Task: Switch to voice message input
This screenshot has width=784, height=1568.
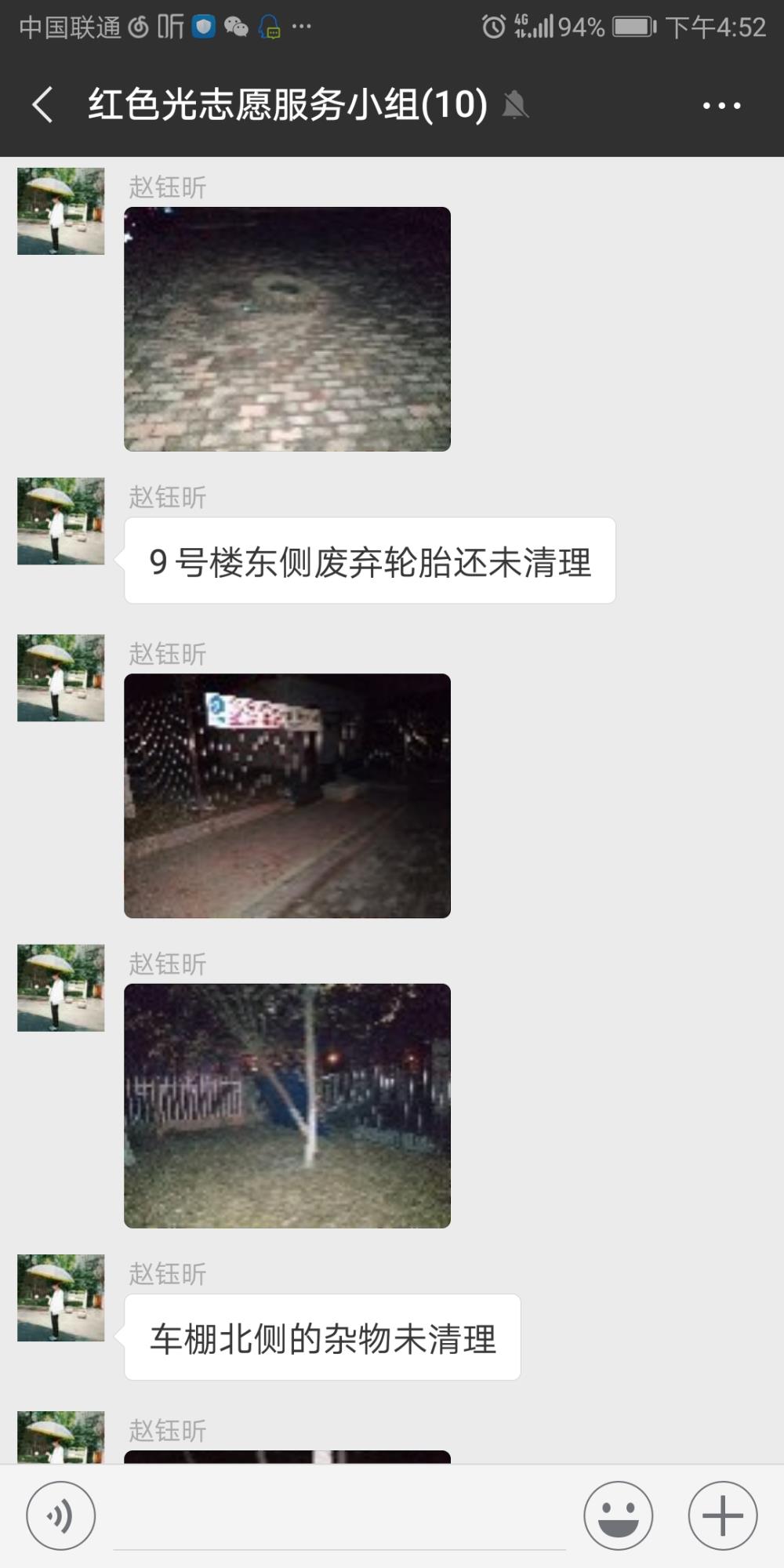Action: [61, 1515]
